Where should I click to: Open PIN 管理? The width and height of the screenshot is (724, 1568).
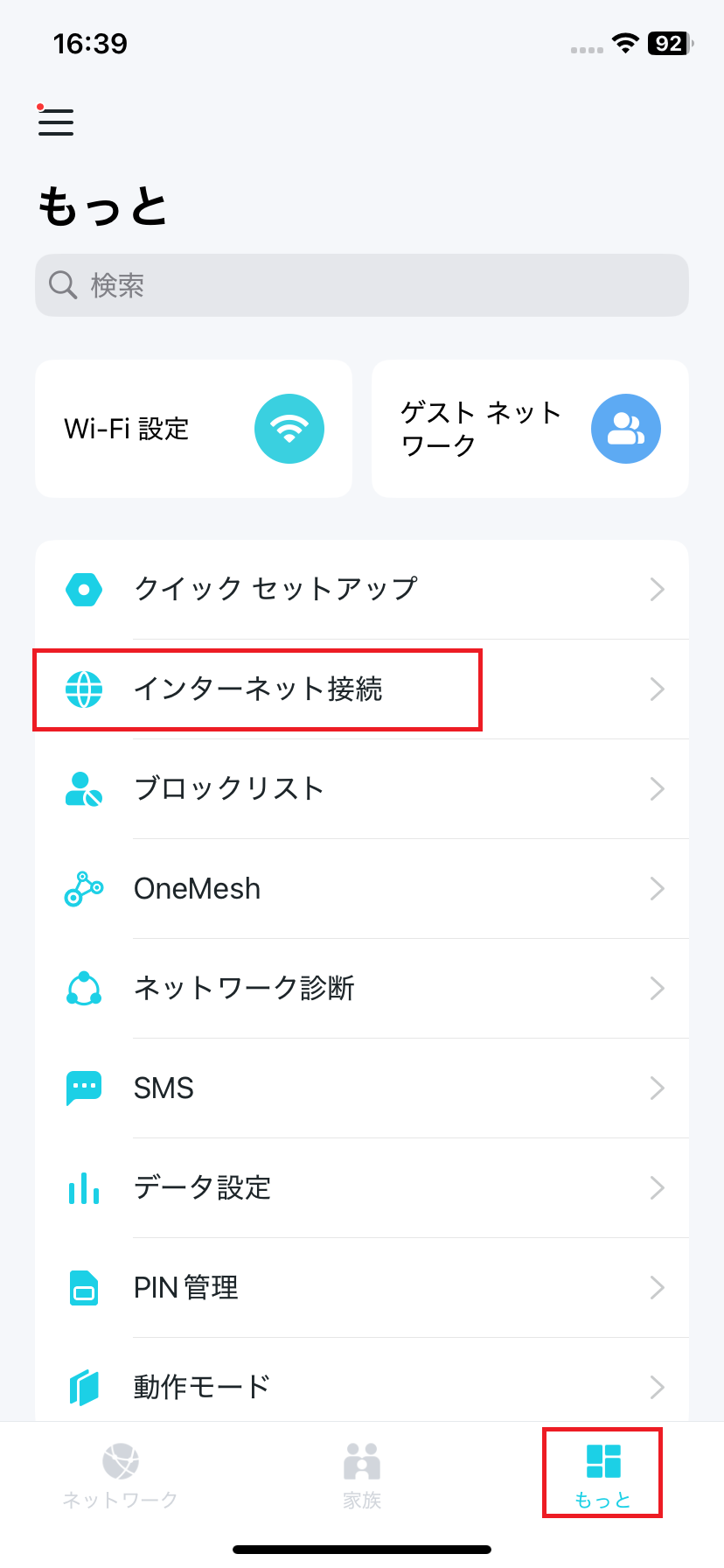pos(362,1288)
